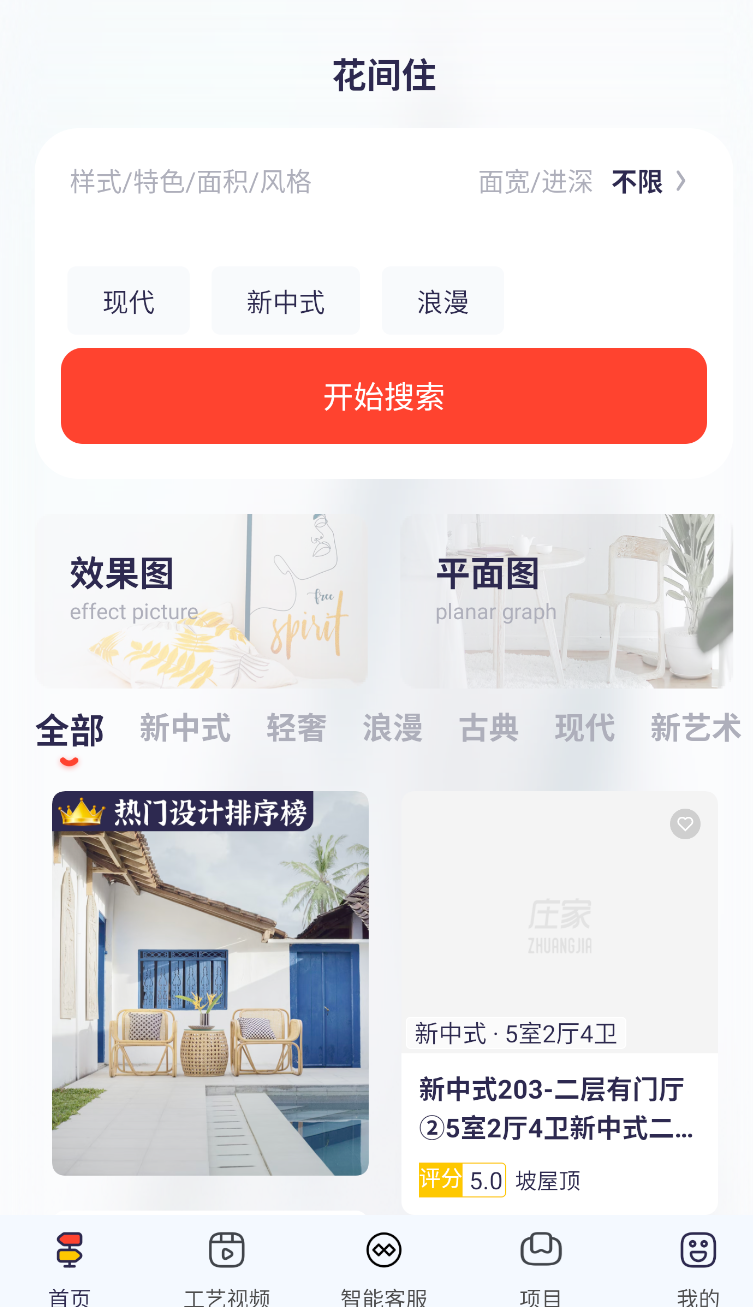753x1307 pixels.
Task: Select the 浪漫 style chip
Action: [x=443, y=302]
